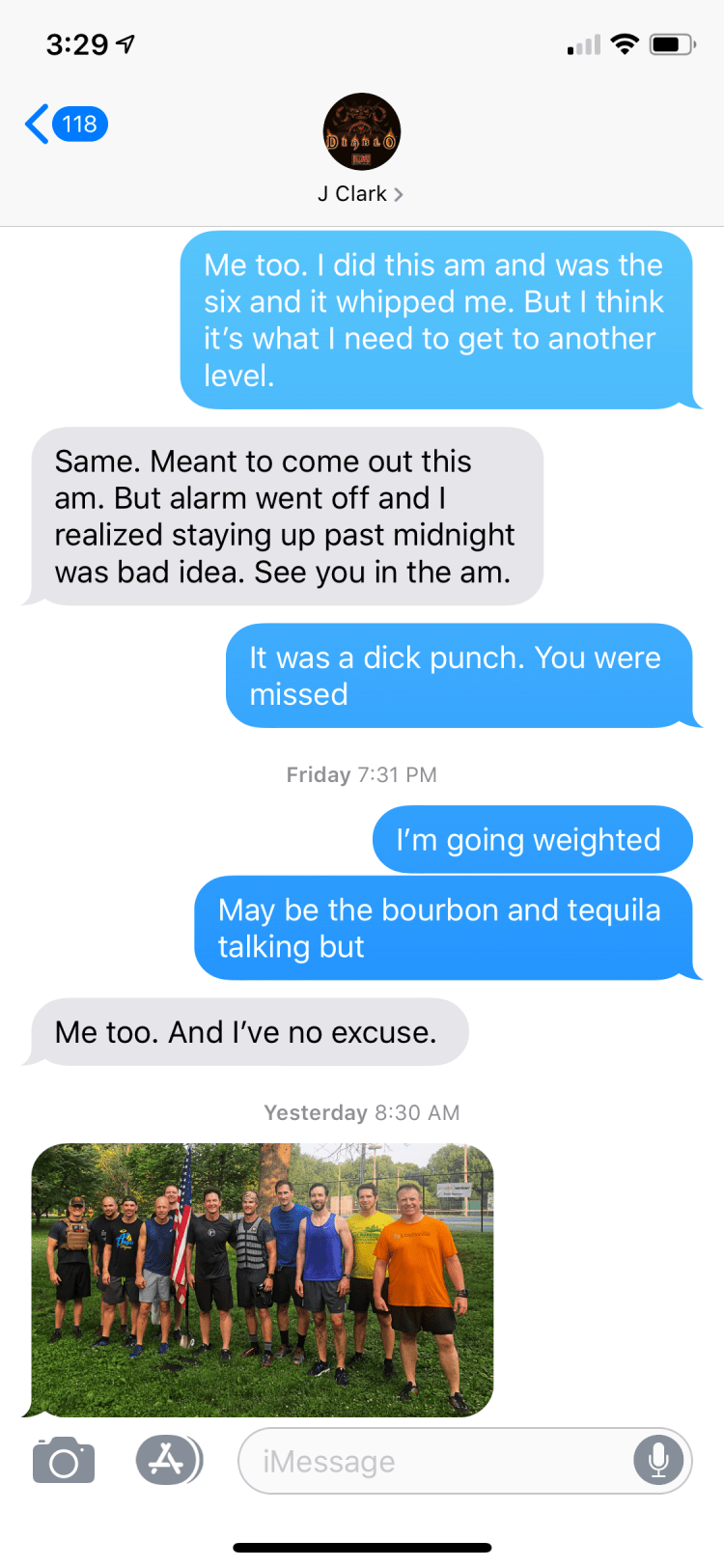Open the group photo attachment
The height and width of the screenshot is (1568, 724).
263,1279
